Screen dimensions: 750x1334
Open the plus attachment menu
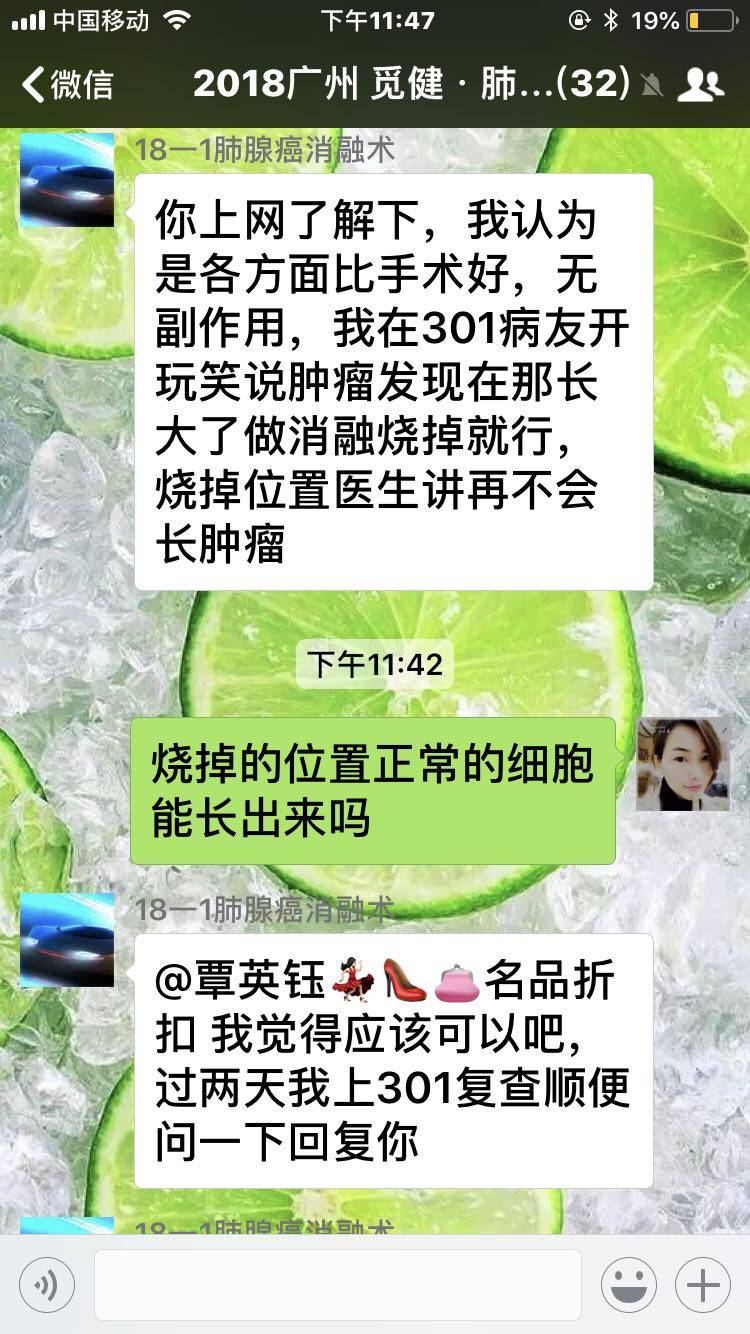click(703, 1284)
